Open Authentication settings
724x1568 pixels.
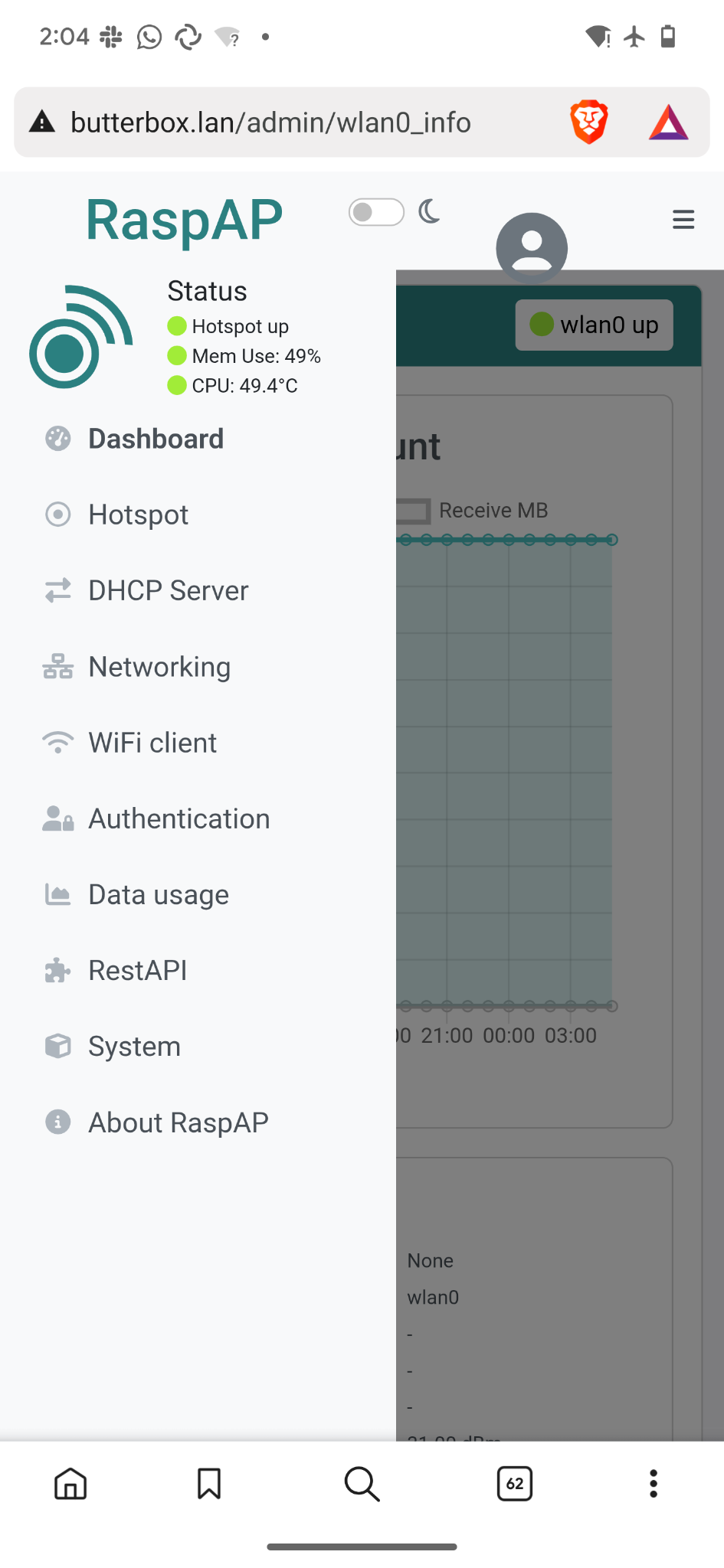pos(179,818)
